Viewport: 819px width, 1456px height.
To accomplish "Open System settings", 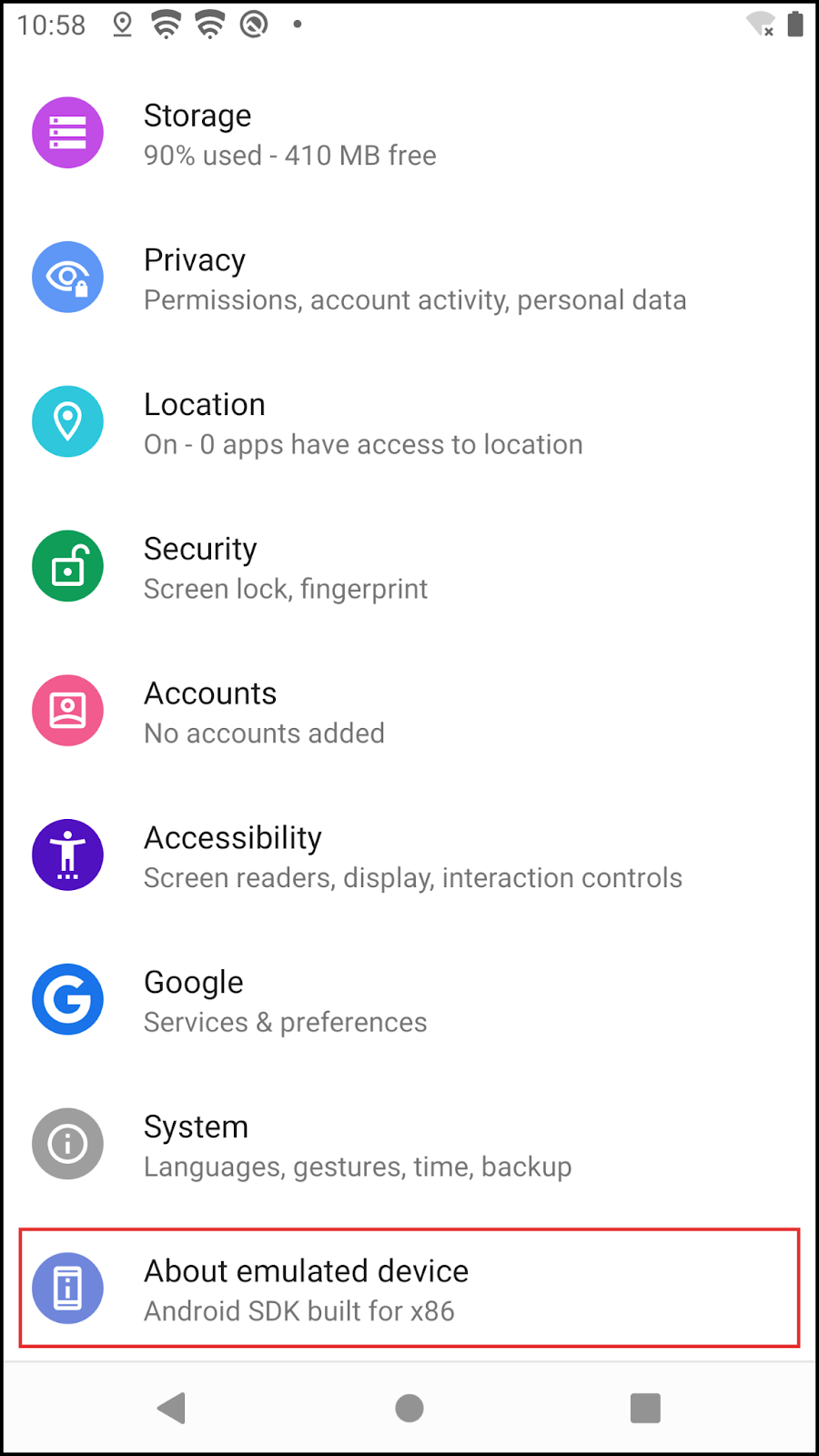I will coord(409,1145).
